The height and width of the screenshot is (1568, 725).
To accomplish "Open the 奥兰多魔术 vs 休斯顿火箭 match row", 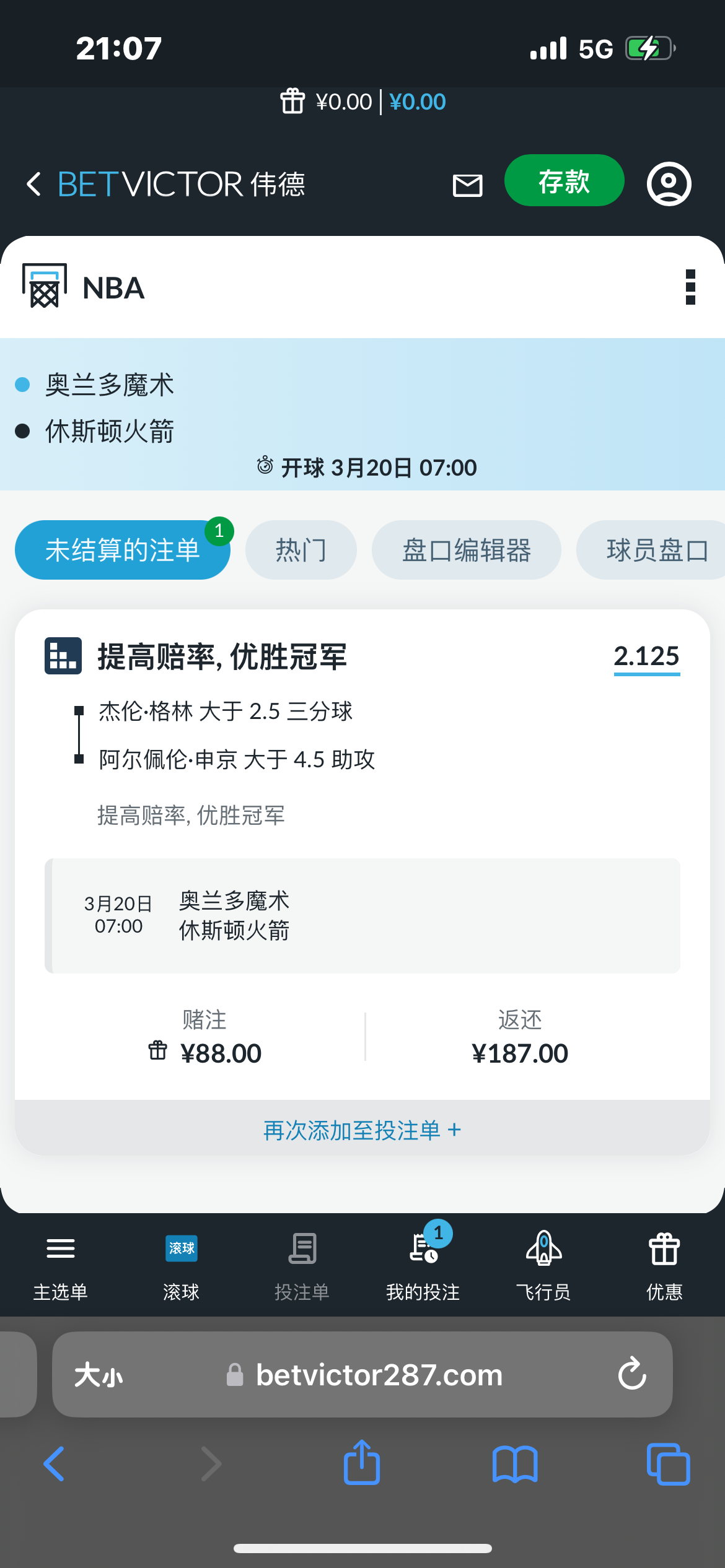I will pyautogui.click(x=362, y=915).
